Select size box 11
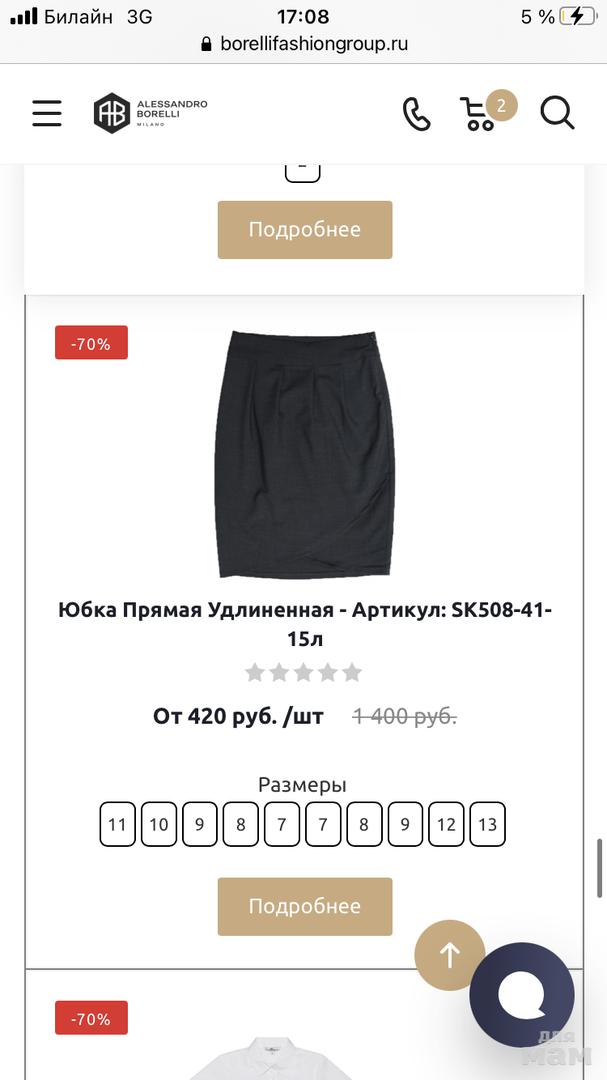 (x=117, y=825)
